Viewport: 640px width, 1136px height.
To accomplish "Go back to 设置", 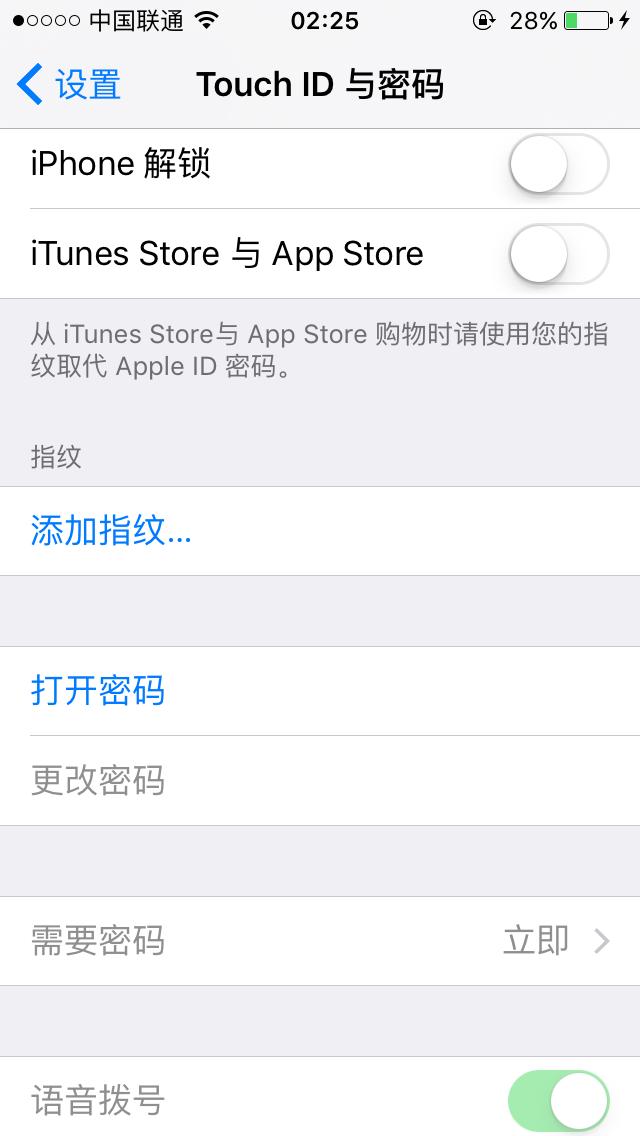I will coord(70,85).
